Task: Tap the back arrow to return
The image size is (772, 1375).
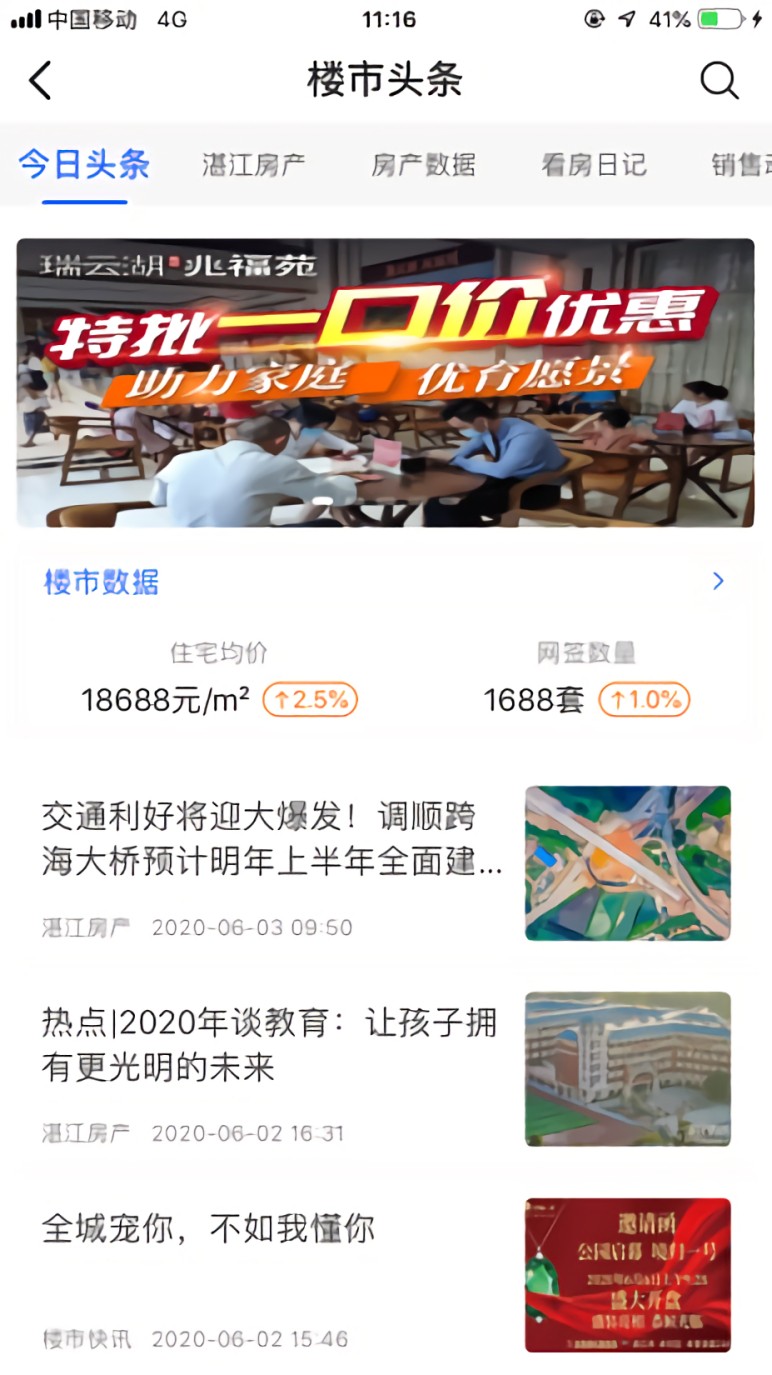Action: point(40,80)
